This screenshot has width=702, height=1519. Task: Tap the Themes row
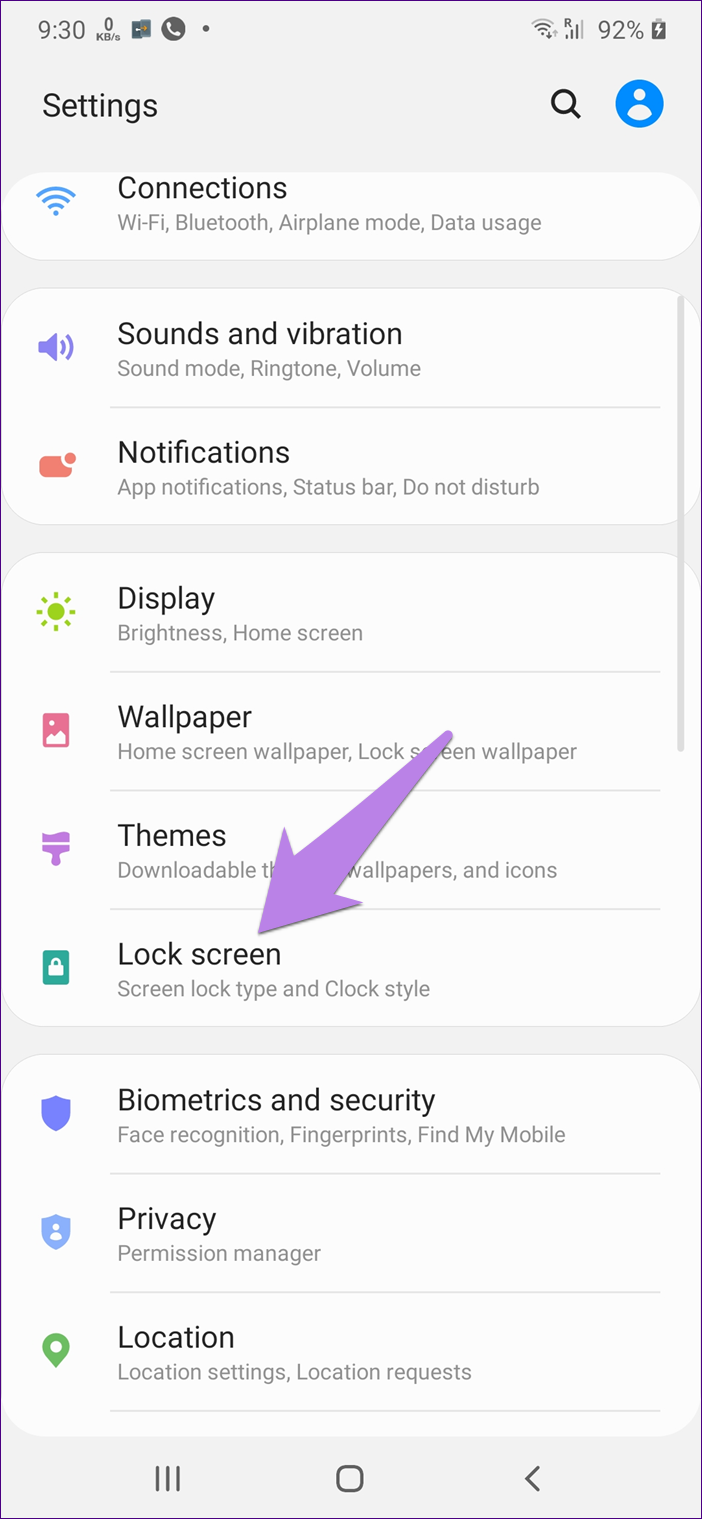(x=350, y=850)
